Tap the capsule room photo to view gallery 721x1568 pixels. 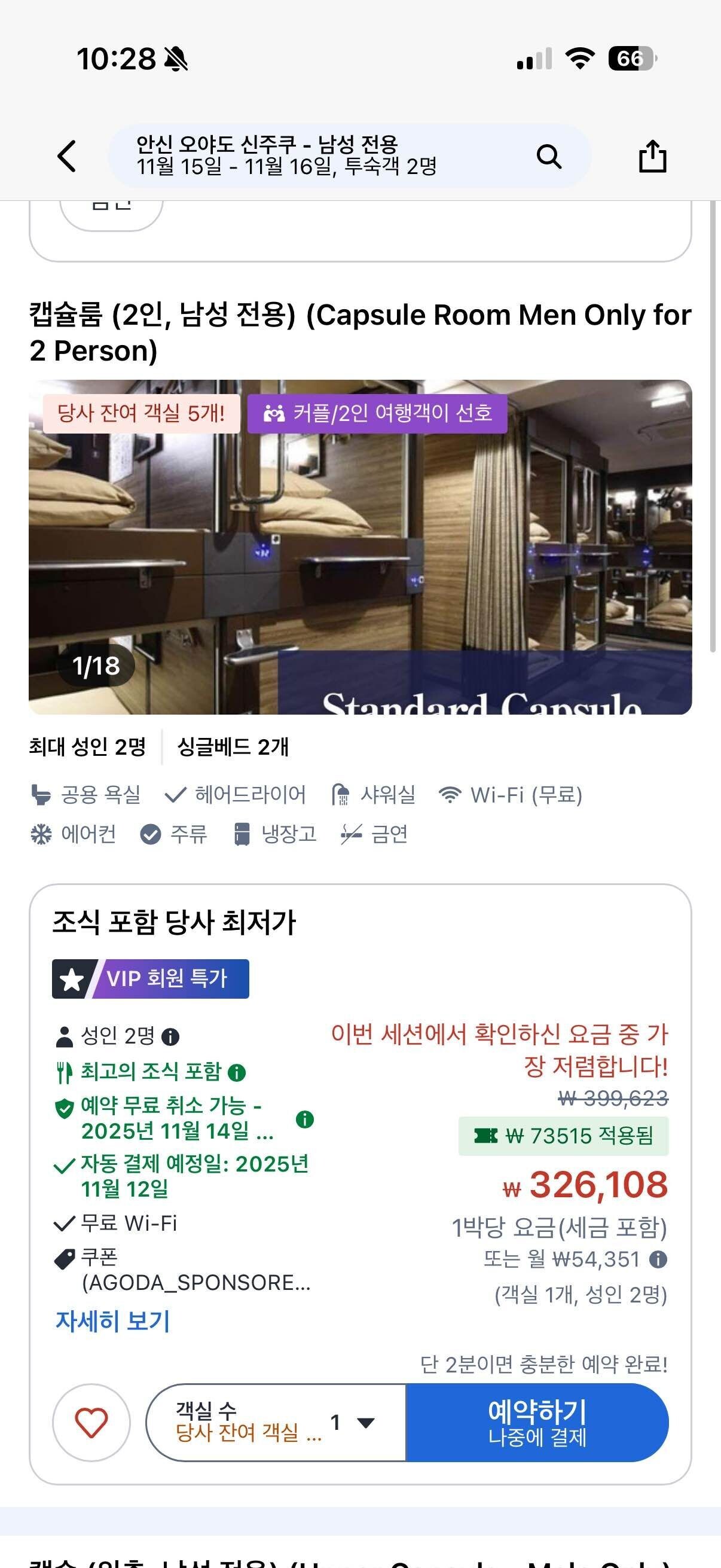pos(360,548)
